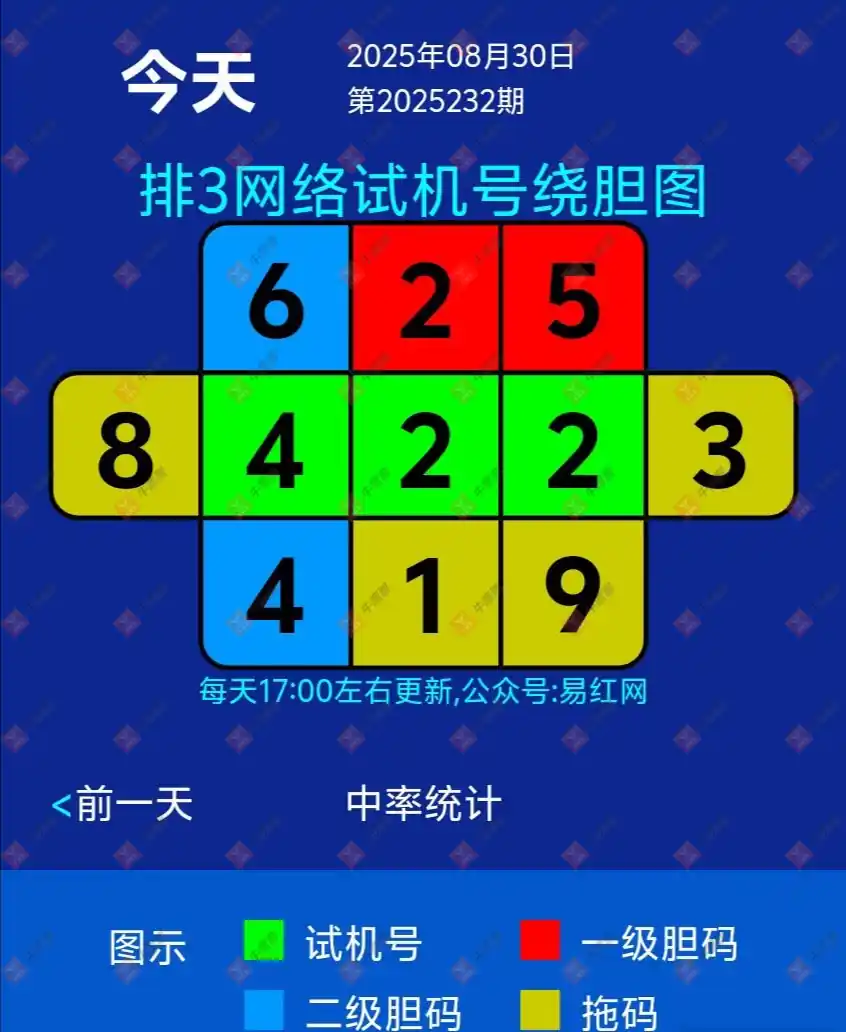Image resolution: width=846 pixels, height=1032 pixels.
Task: Open the hit-rate statistics (中率统计)
Action: coord(423,805)
